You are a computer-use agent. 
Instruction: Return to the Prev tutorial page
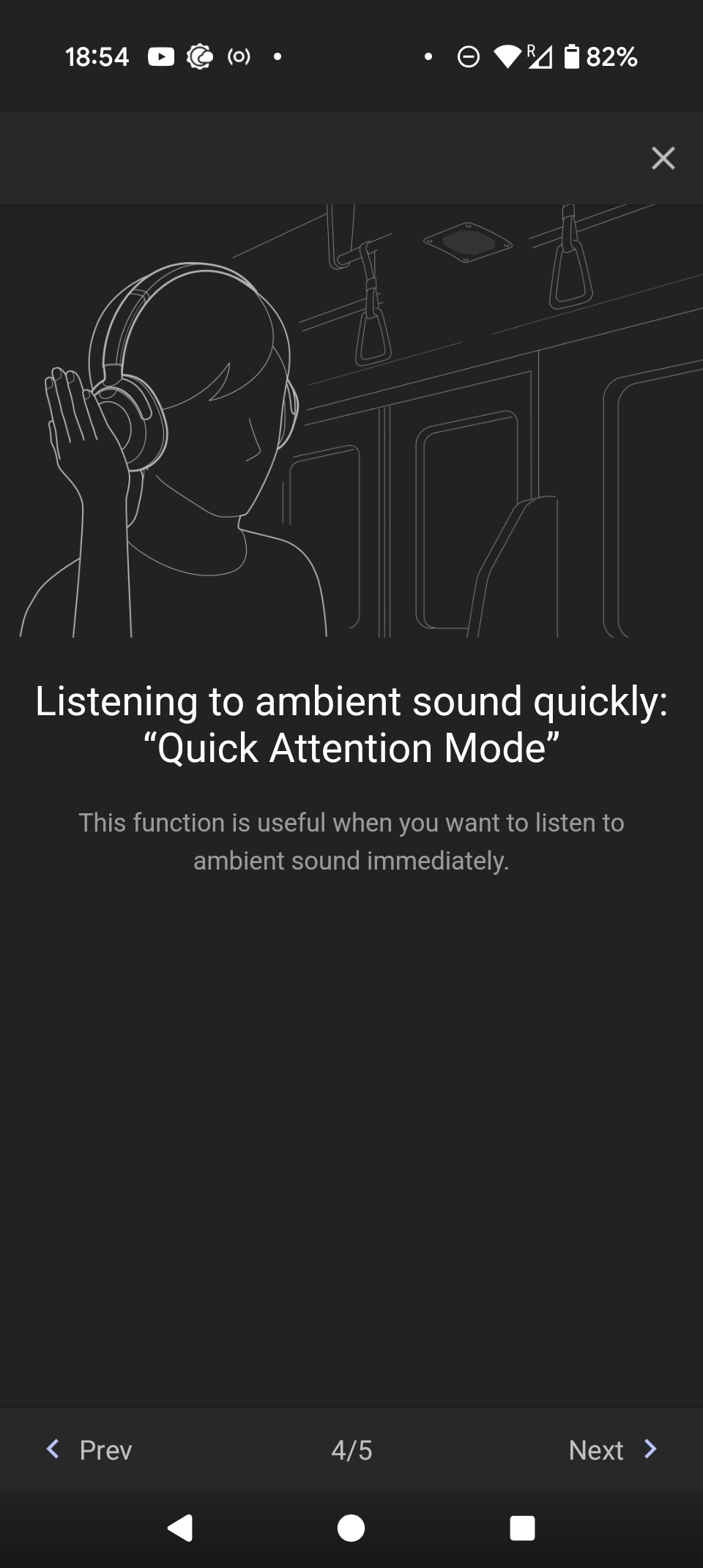coord(89,1449)
